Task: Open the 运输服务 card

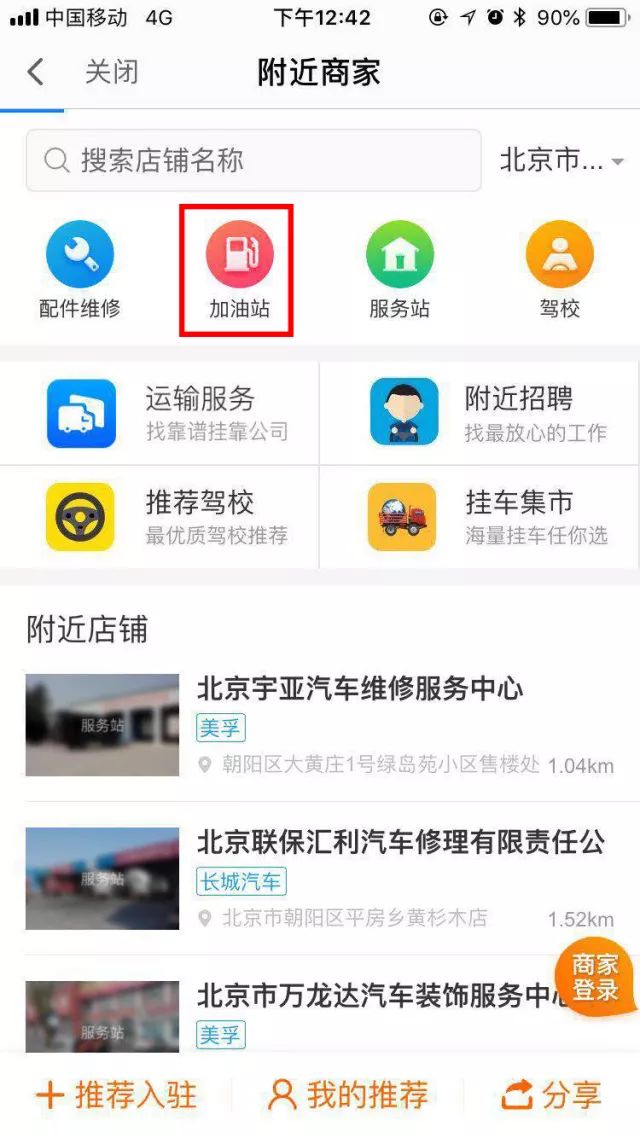Action: 160,413
